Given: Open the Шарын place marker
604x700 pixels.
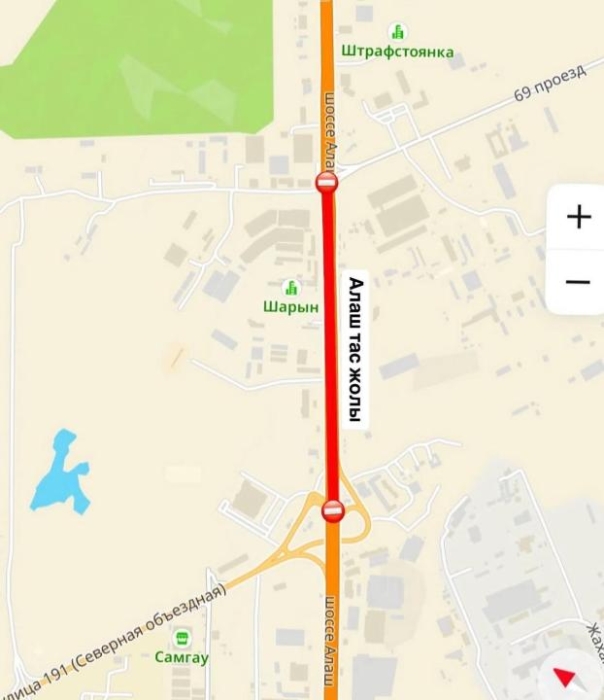Looking at the screenshot, I should (291, 288).
